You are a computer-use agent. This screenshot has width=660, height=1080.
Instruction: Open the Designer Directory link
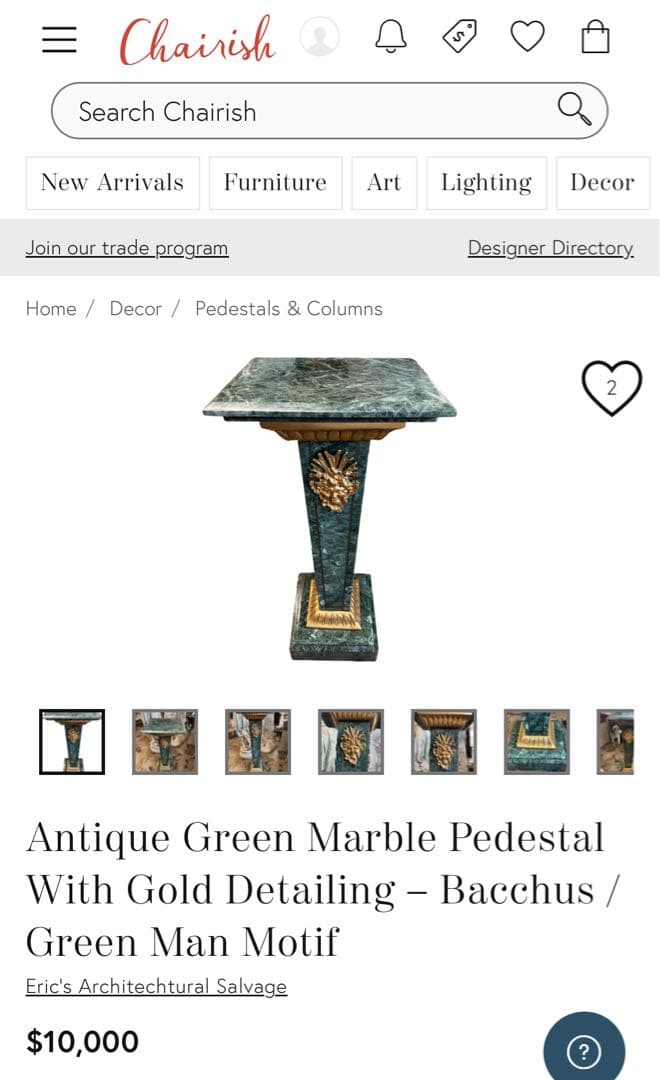coord(550,248)
